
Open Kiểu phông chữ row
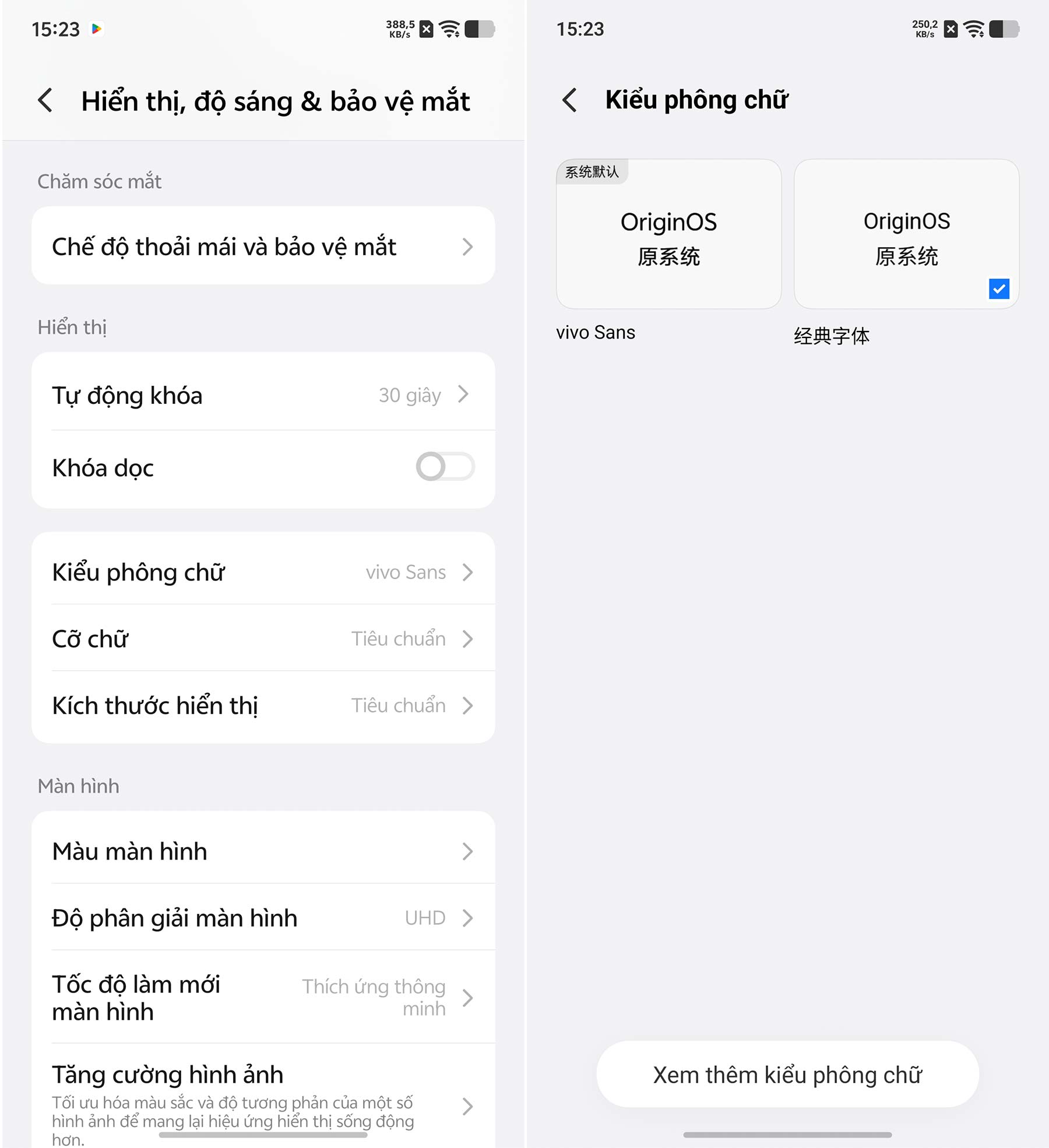coord(263,572)
